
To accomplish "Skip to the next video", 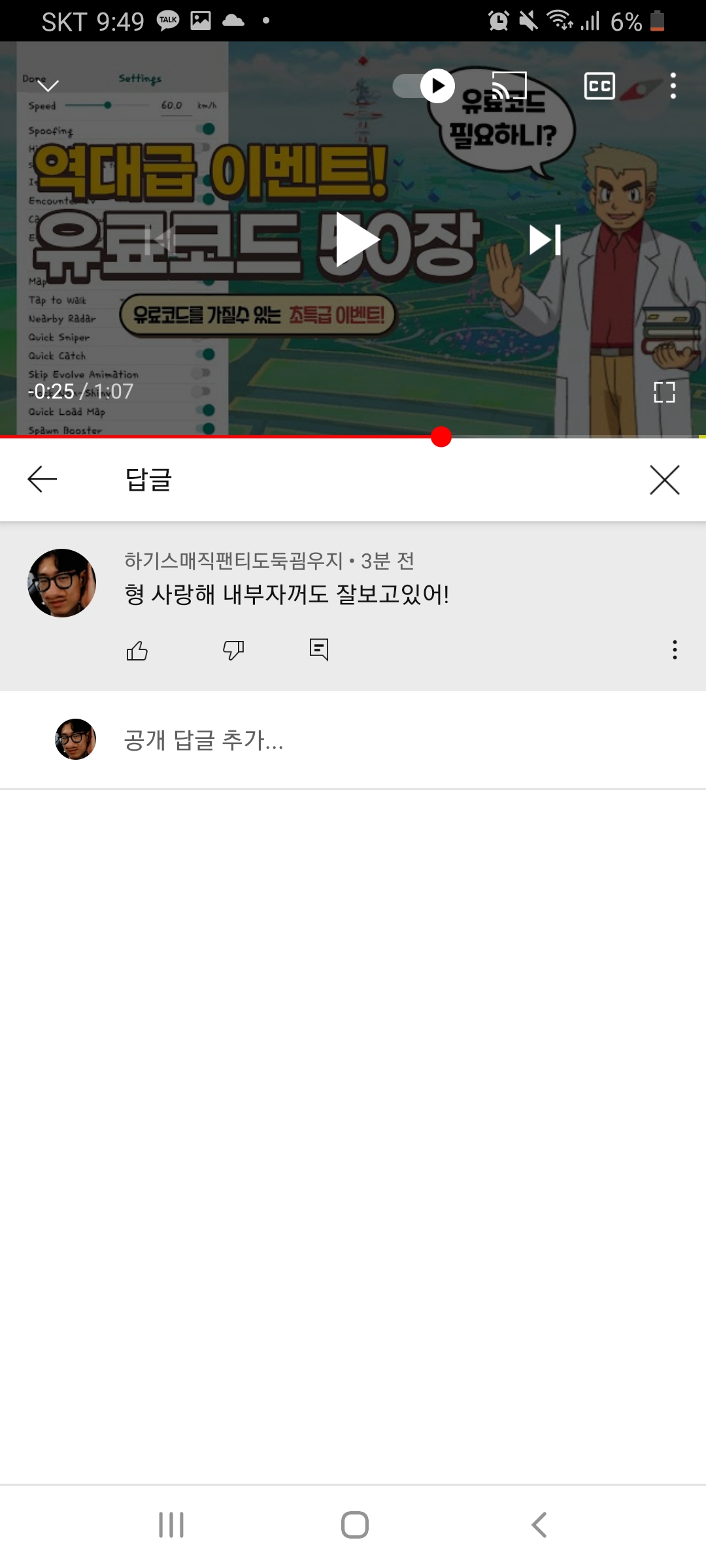I will (545, 240).
